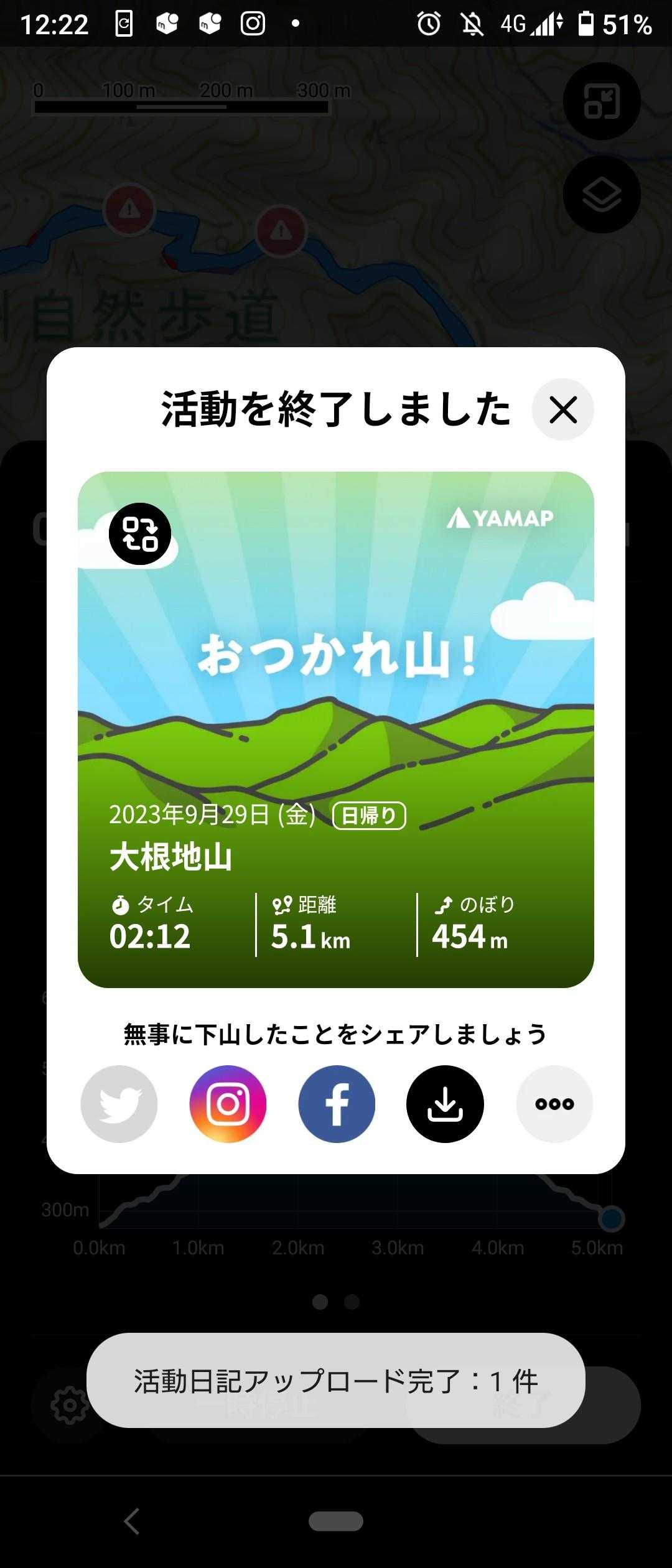Open more sharing options
Image resolution: width=672 pixels, height=1568 pixels.
pyautogui.click(x=554, y=1104)
